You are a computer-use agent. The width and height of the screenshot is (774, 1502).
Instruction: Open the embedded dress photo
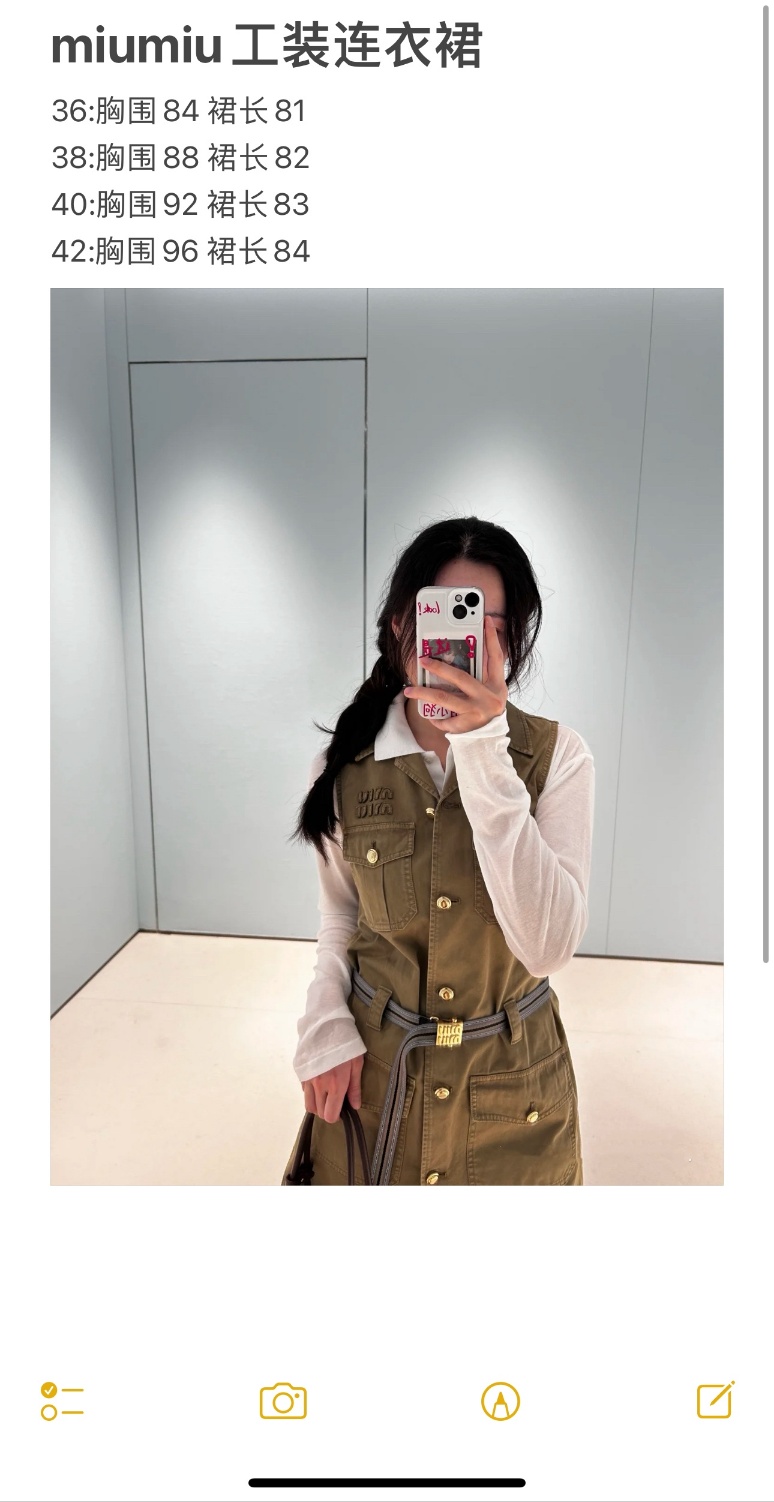coord(386,736)
